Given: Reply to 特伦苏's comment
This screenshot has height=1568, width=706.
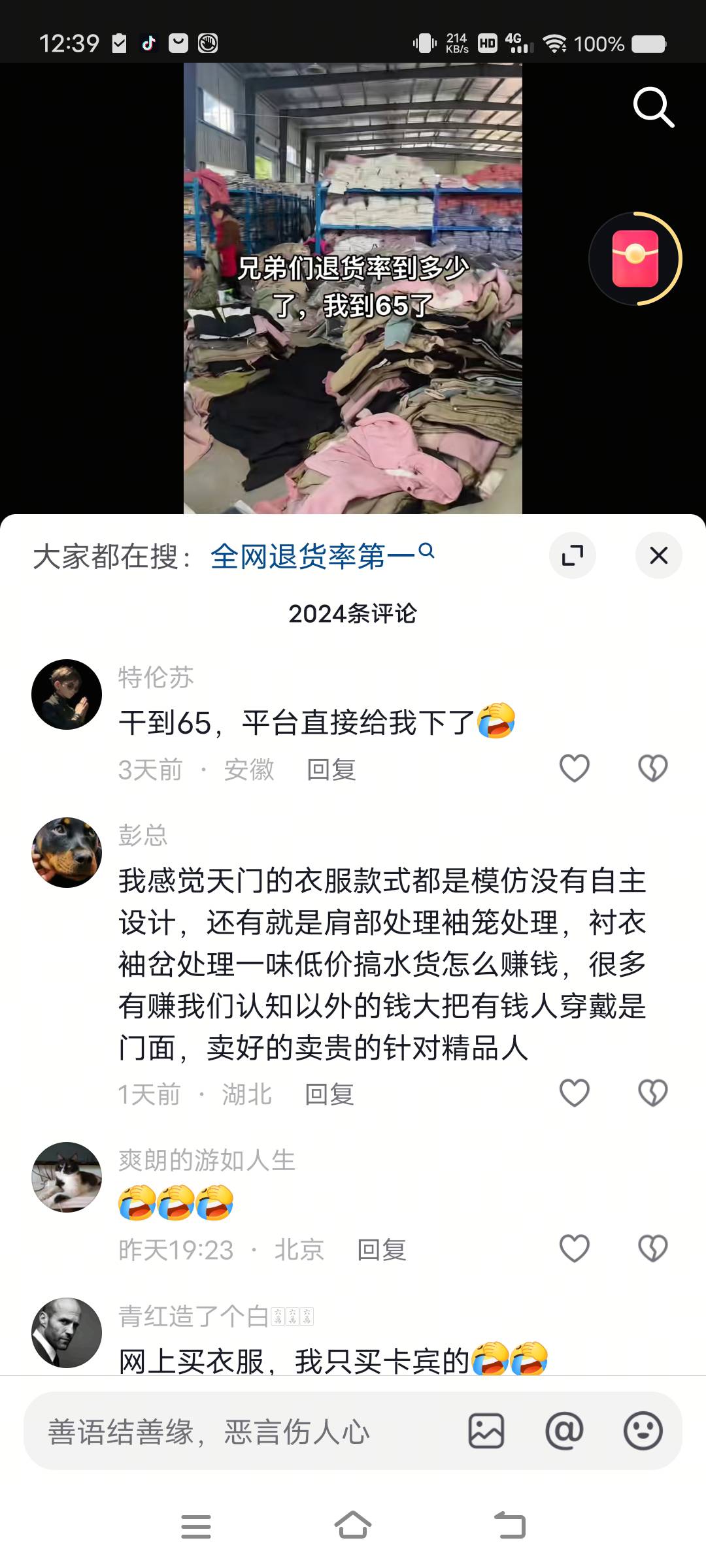Looking at the screenshot, I should 331,770.
